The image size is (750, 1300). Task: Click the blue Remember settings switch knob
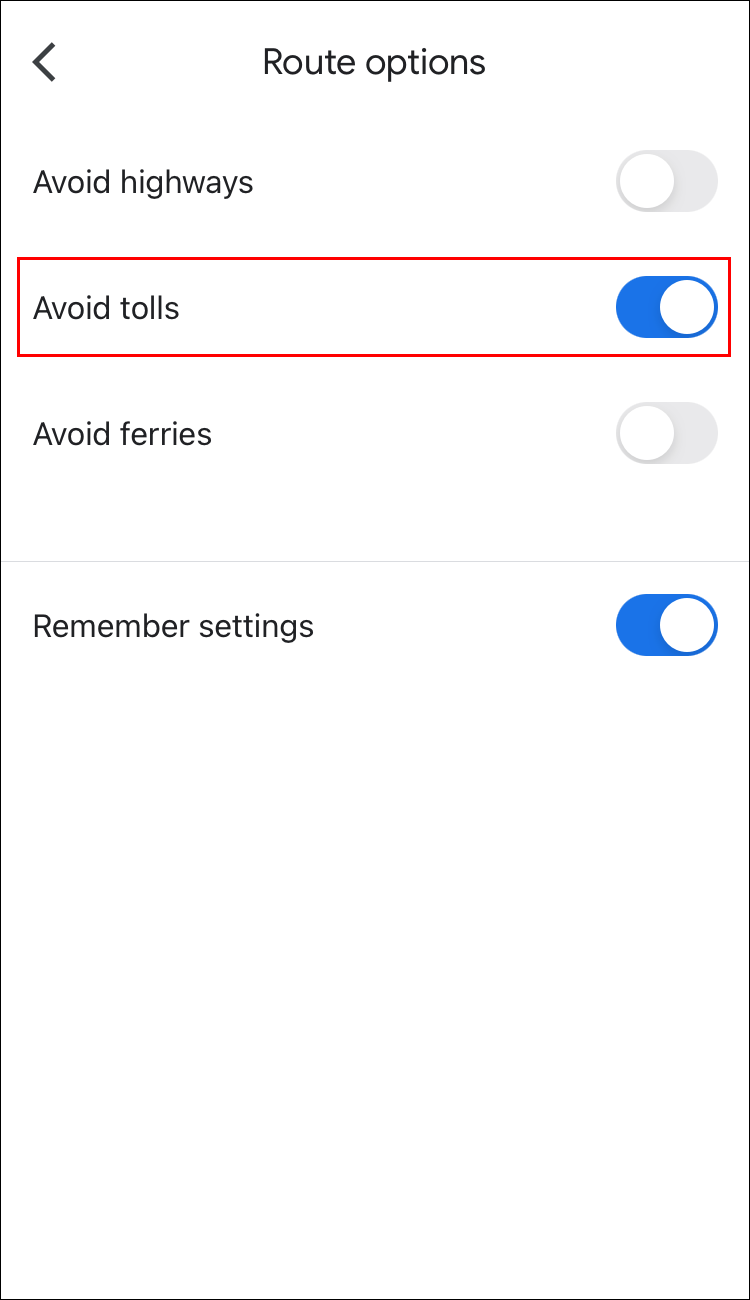pyautogui.click(x=689, y=624)
